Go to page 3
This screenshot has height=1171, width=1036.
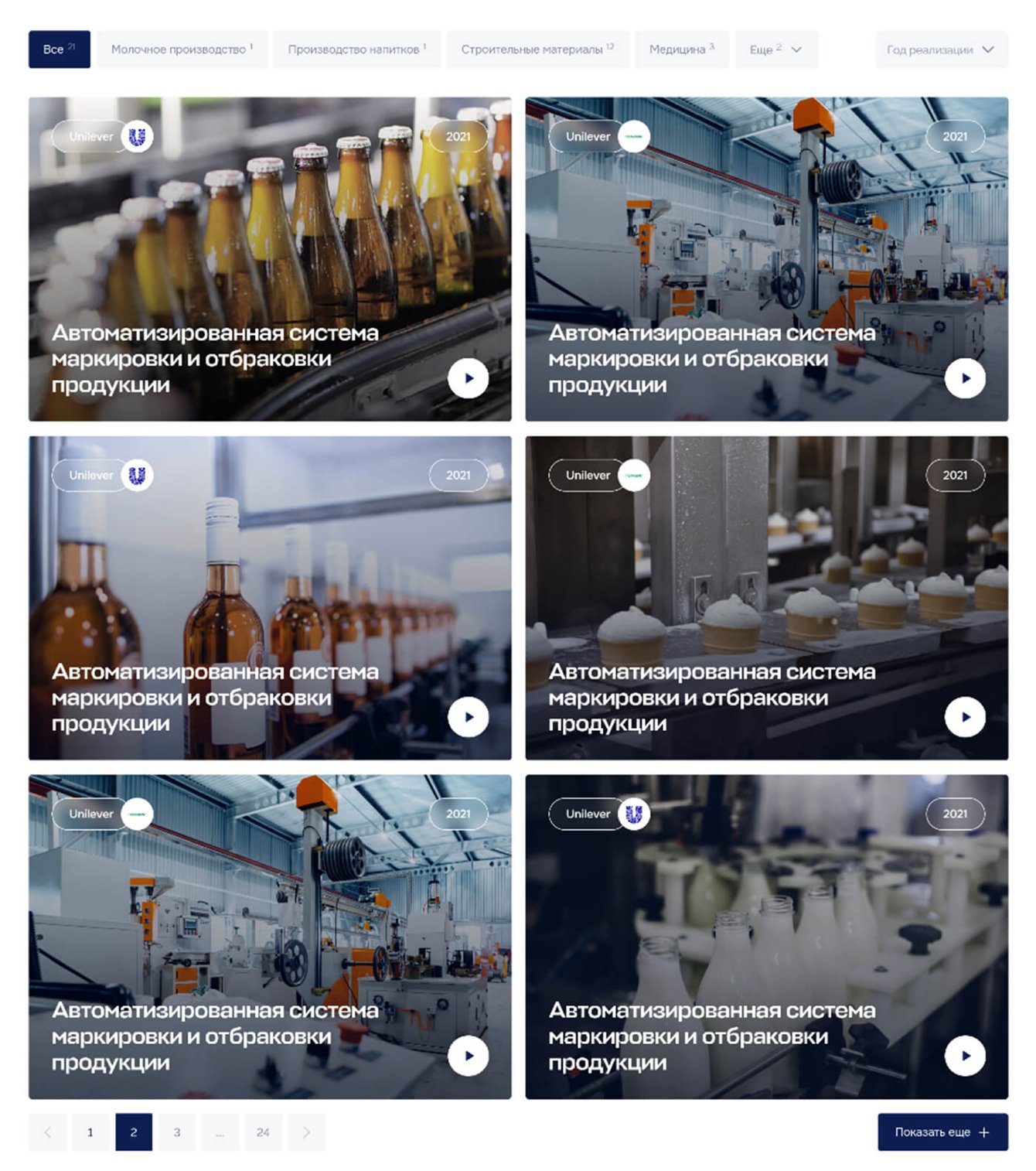point(177,1132)
